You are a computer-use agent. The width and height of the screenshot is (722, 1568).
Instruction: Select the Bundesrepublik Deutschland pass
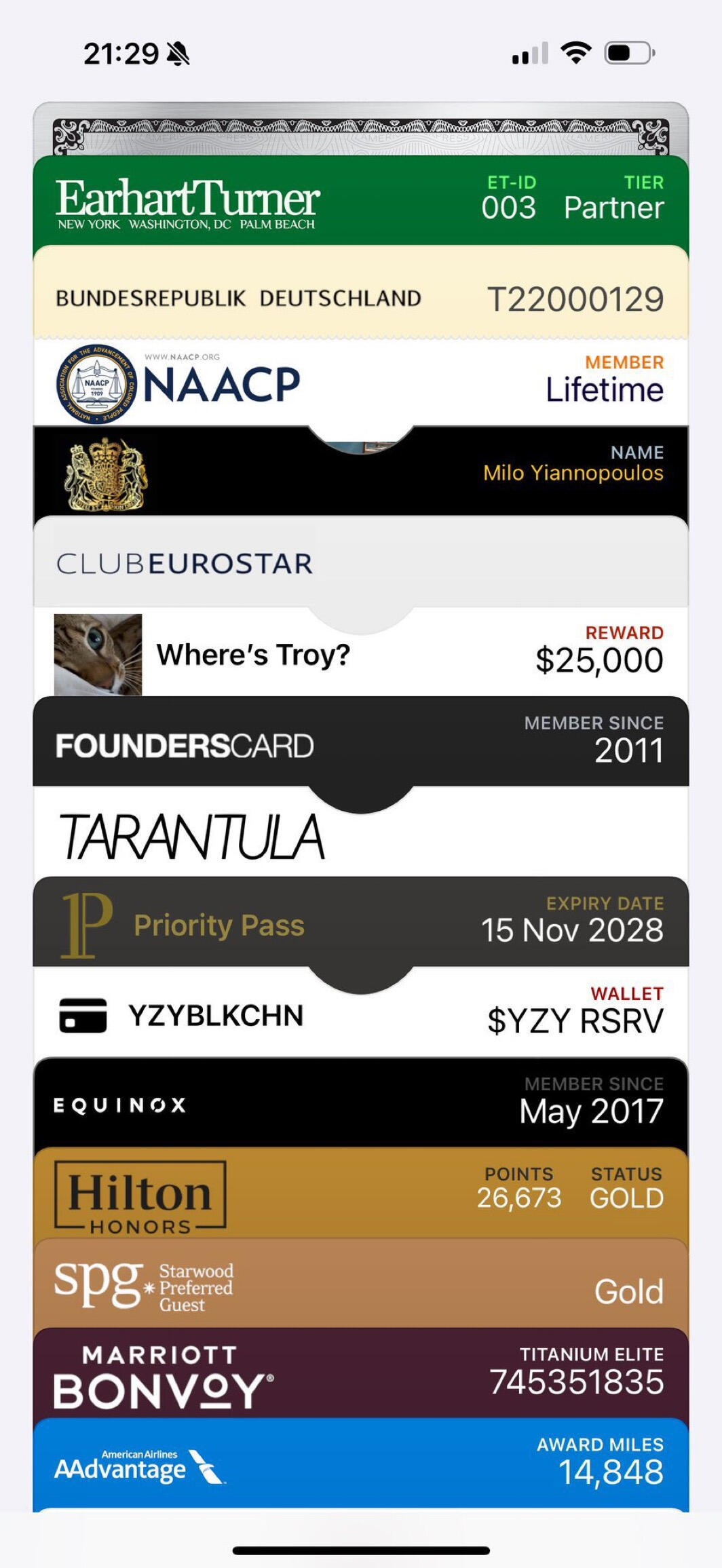point(360,297)
